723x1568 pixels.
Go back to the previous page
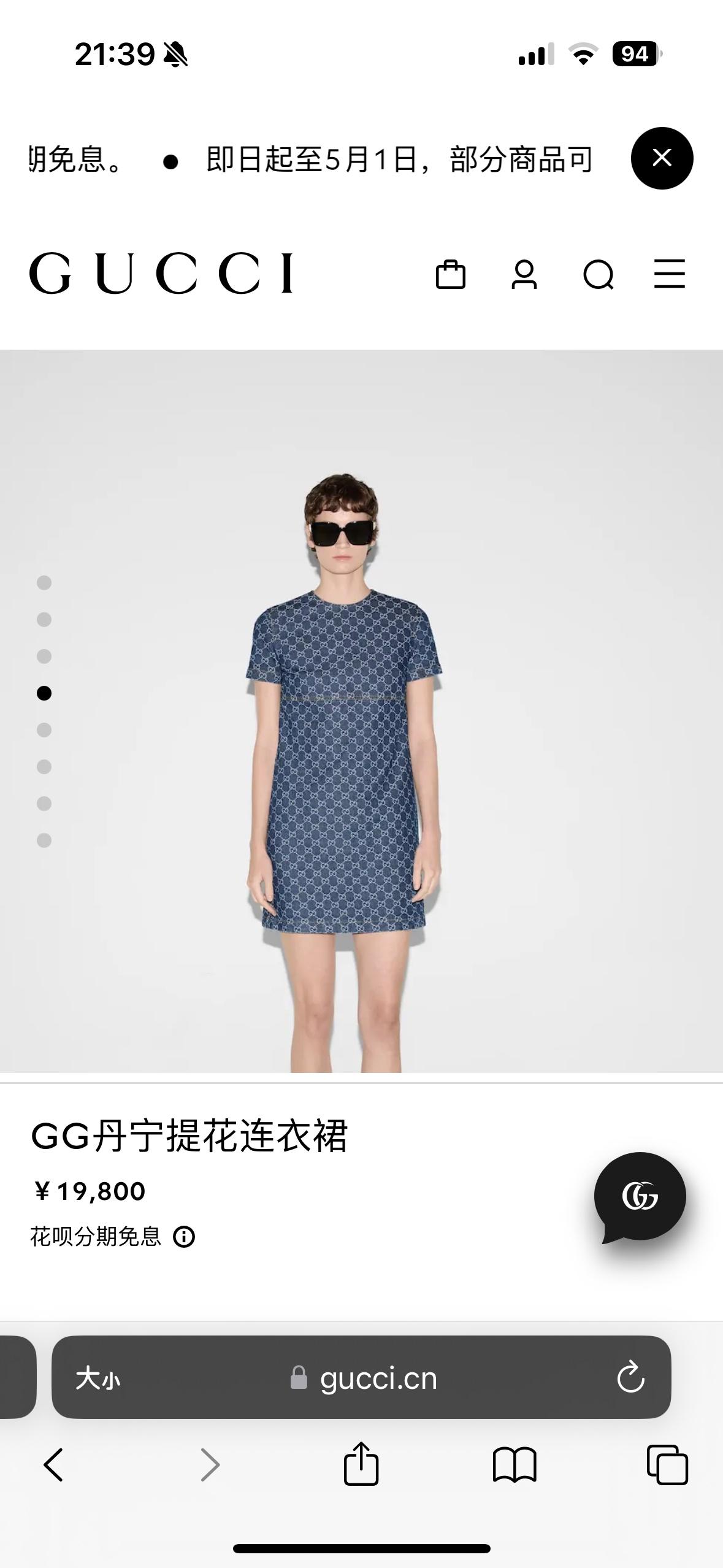[x=53, y=1465]
